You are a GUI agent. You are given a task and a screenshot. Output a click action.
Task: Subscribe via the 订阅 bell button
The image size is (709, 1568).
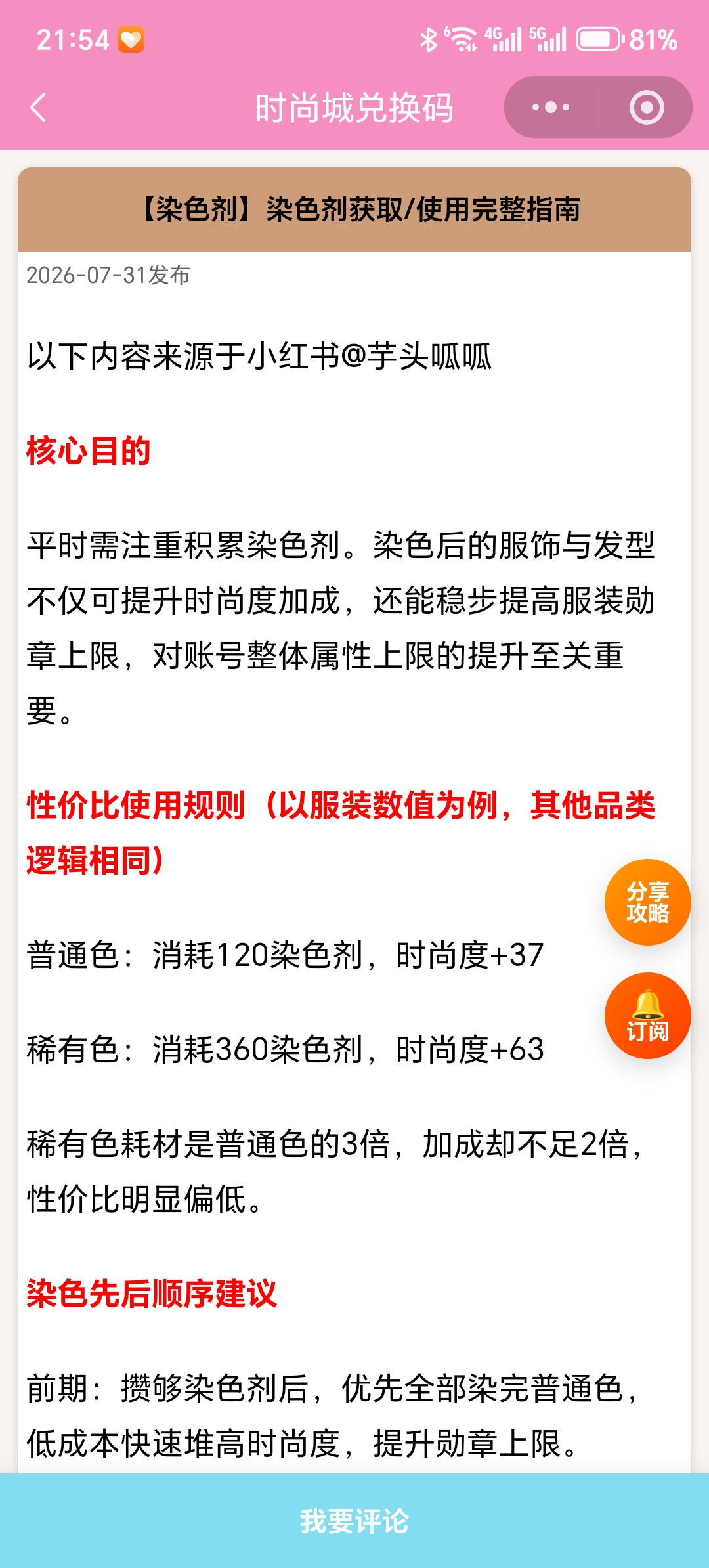coord(647,1016)
